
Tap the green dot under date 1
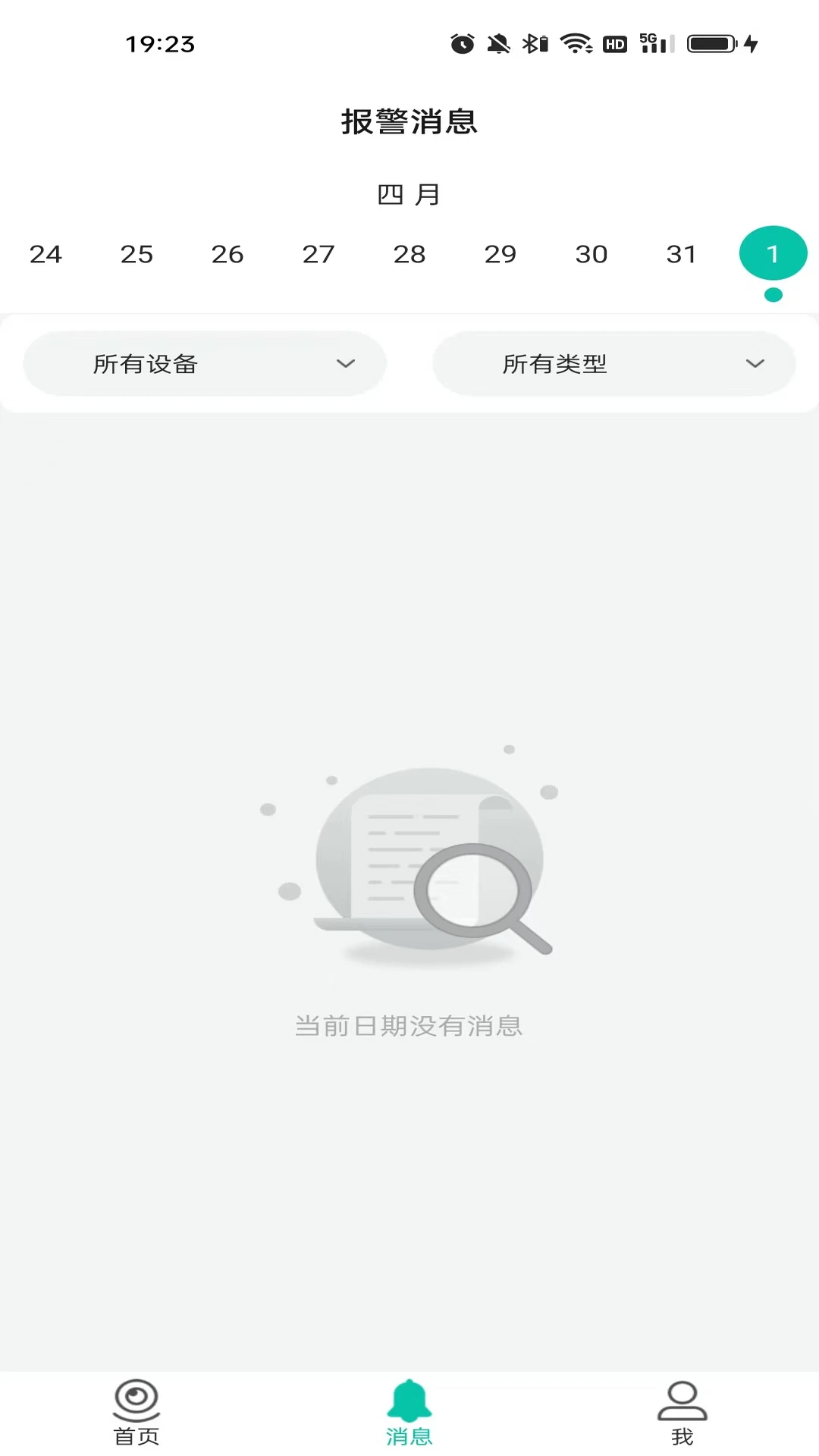click(x=773, y=295)
